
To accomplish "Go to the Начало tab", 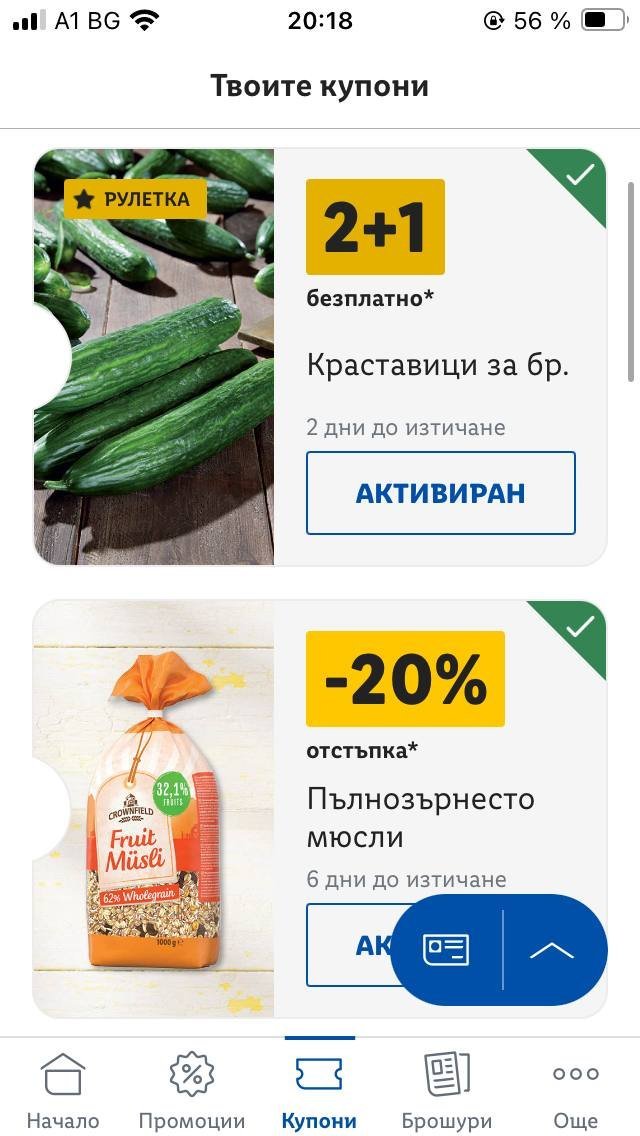I will click(x=63, y=1090).
